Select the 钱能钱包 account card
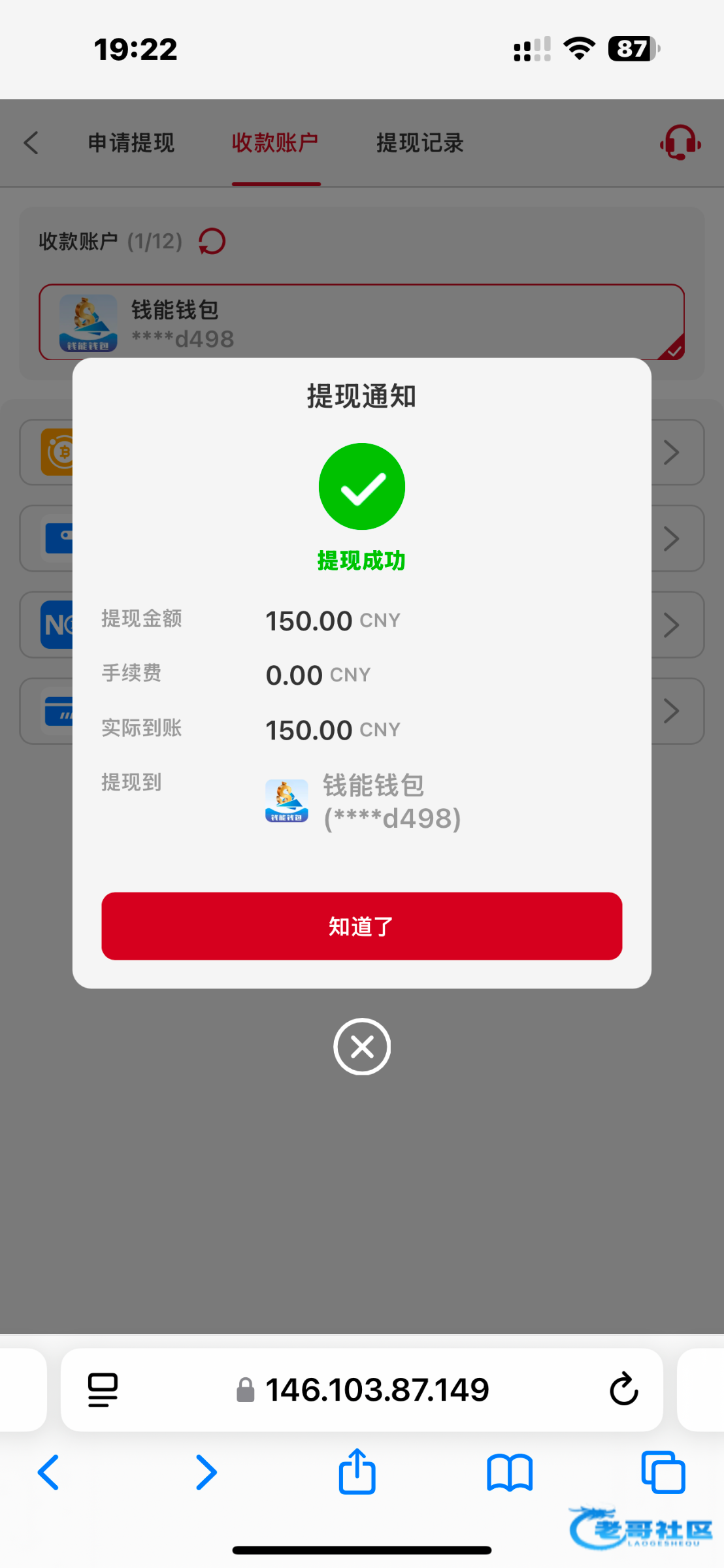Image resolution: width=724 pixels, height=1568 pixels. coord(361,322)
